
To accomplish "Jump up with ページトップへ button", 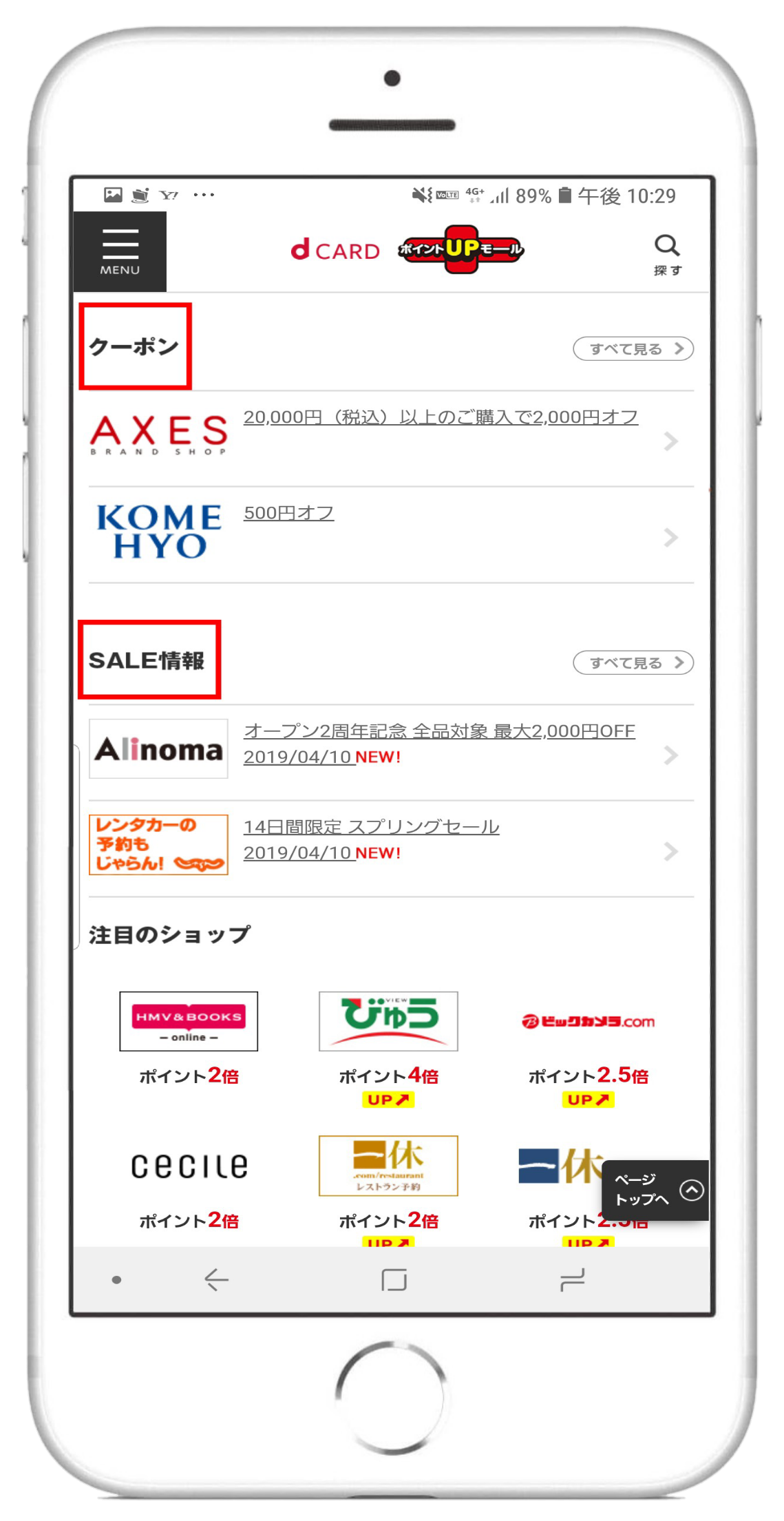I will pos(655,1190).
